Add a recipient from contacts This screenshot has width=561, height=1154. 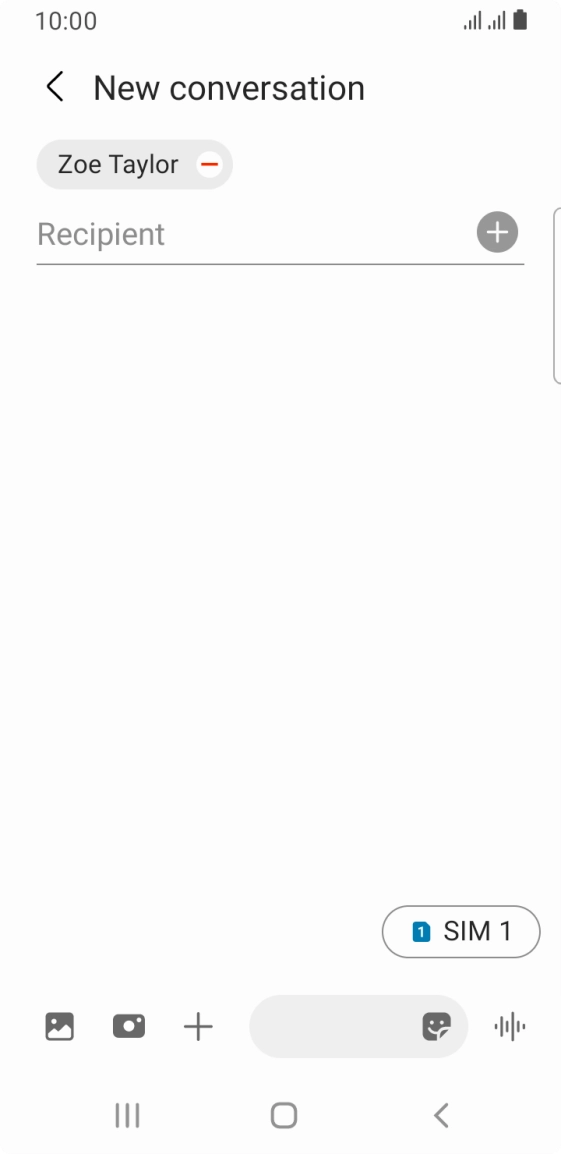coord(498,233)
